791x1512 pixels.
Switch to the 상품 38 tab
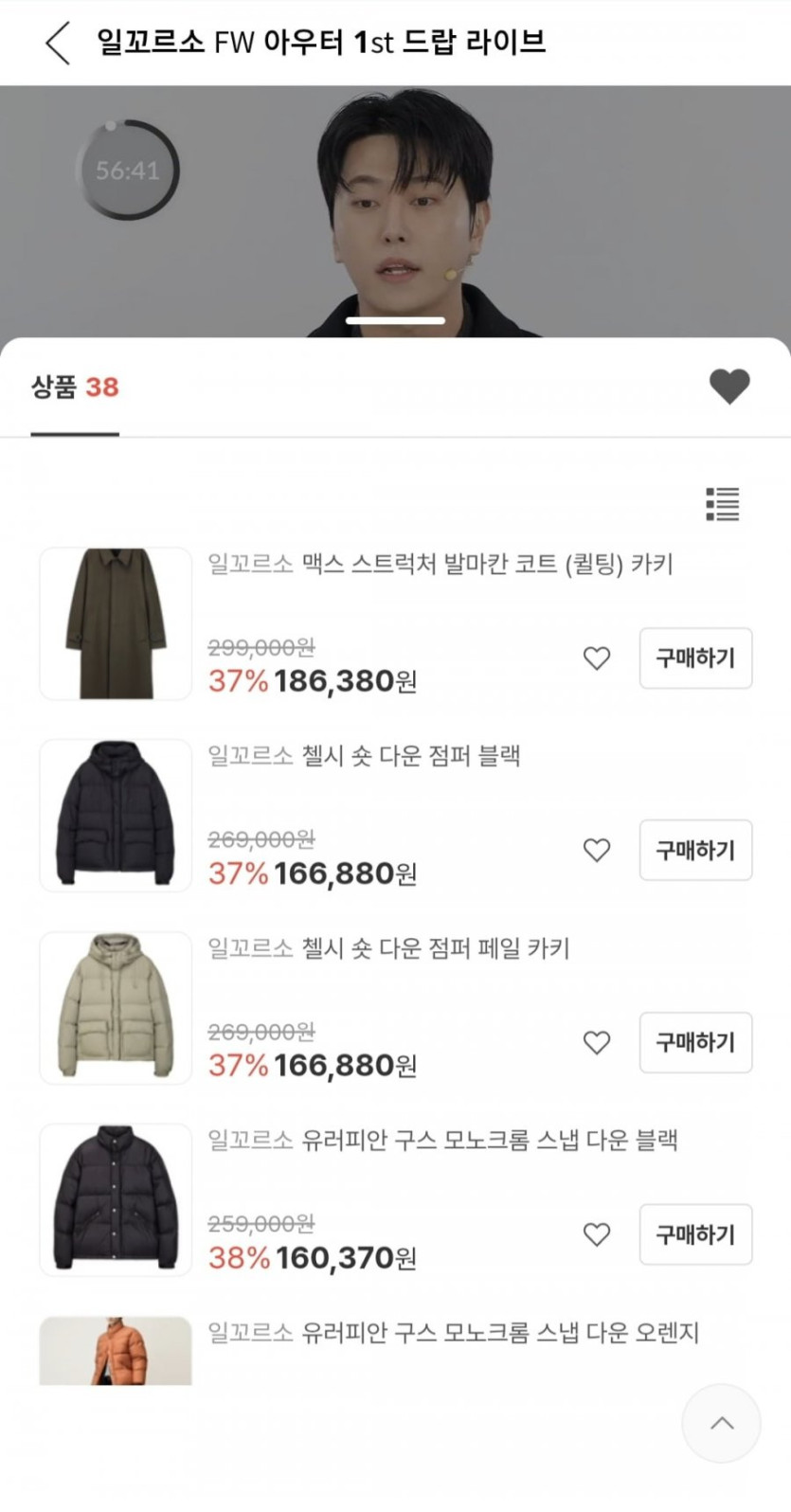coord(75,387)
